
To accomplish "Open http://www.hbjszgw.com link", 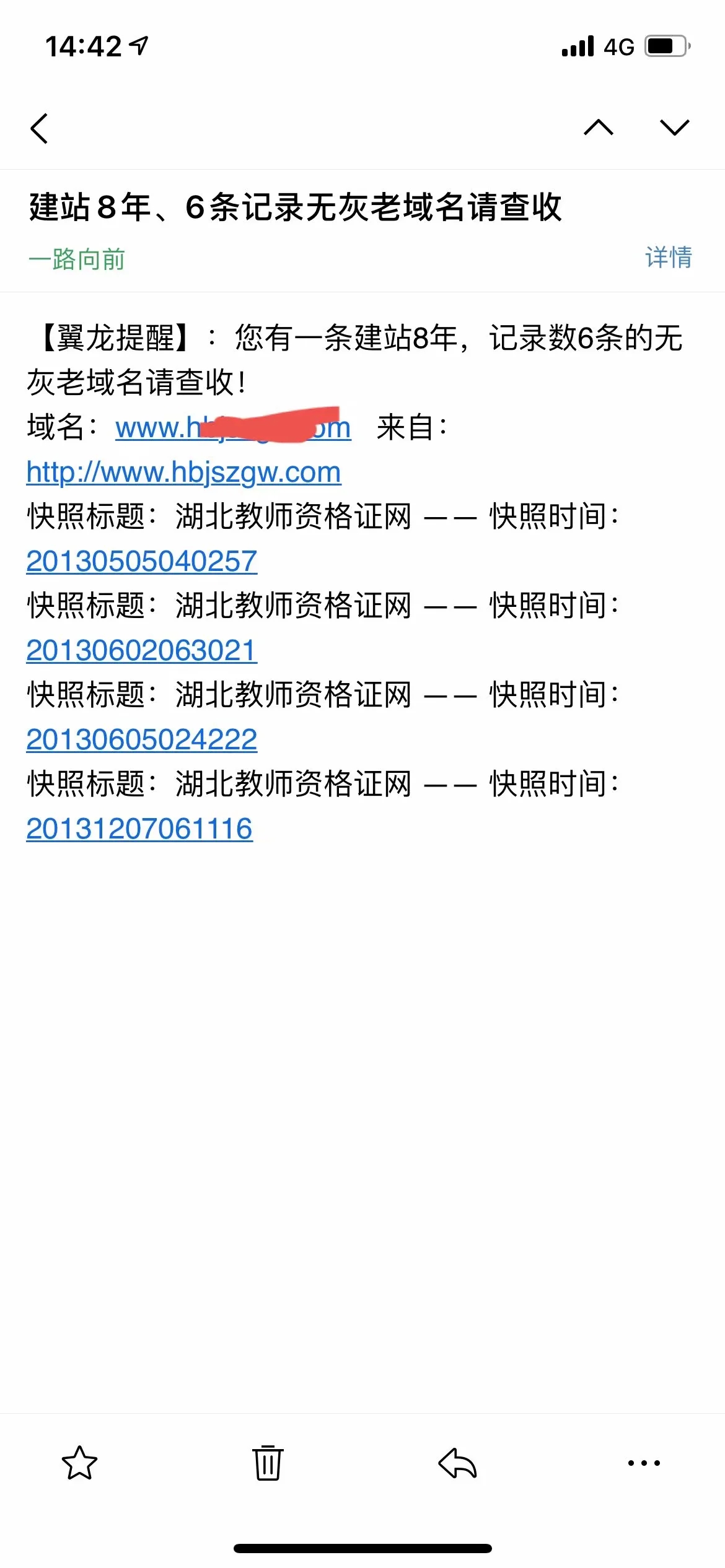I will click(x=183, y=473).
